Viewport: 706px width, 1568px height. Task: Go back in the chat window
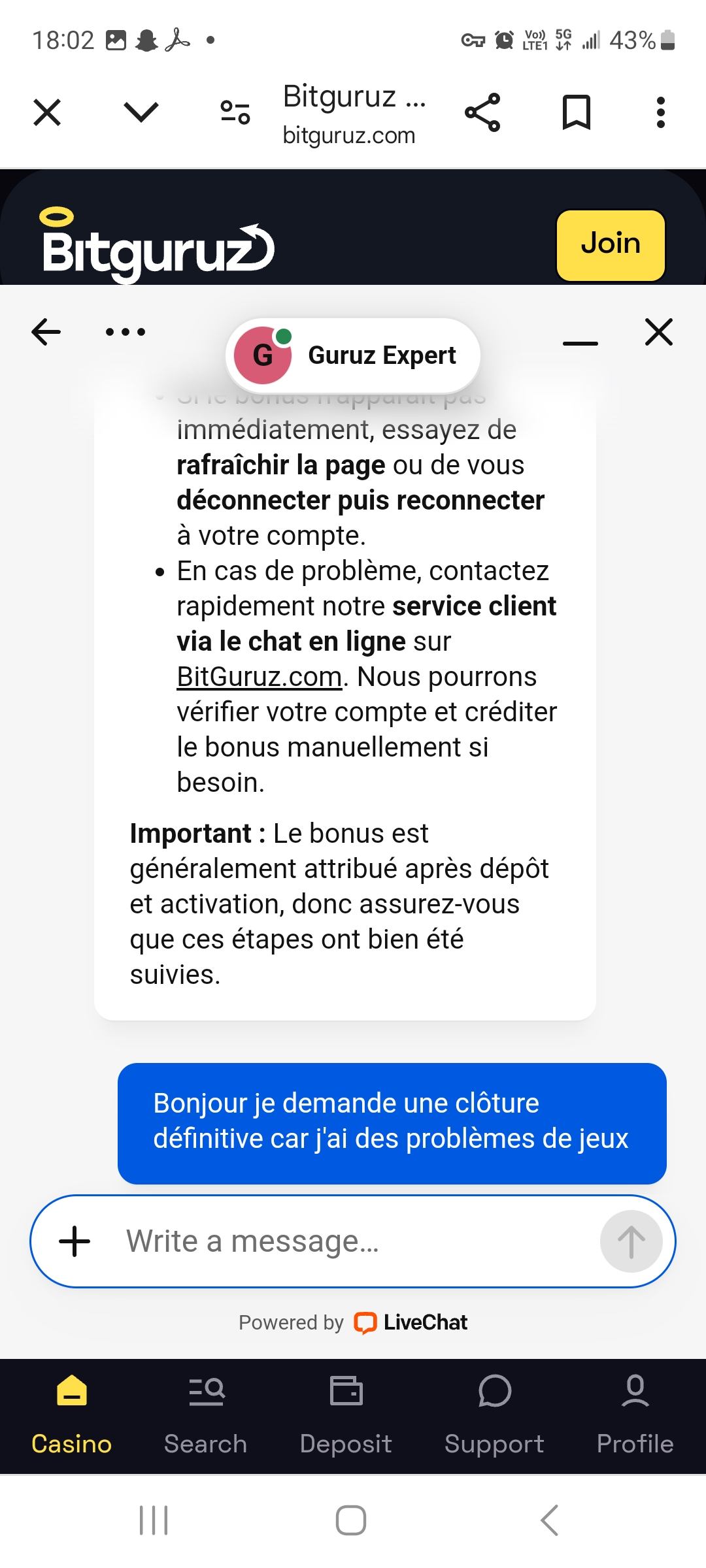tap(46, 332)
